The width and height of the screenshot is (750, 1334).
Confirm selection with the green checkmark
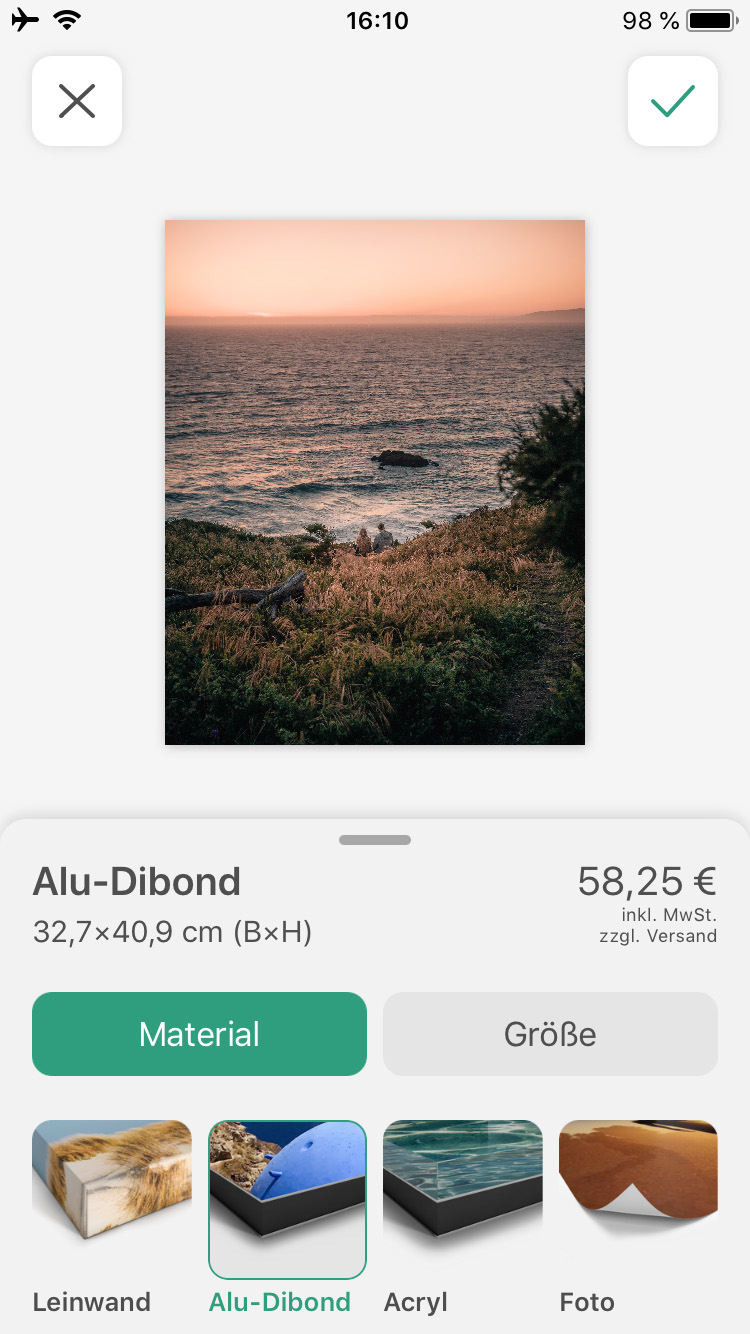(672, 101)
